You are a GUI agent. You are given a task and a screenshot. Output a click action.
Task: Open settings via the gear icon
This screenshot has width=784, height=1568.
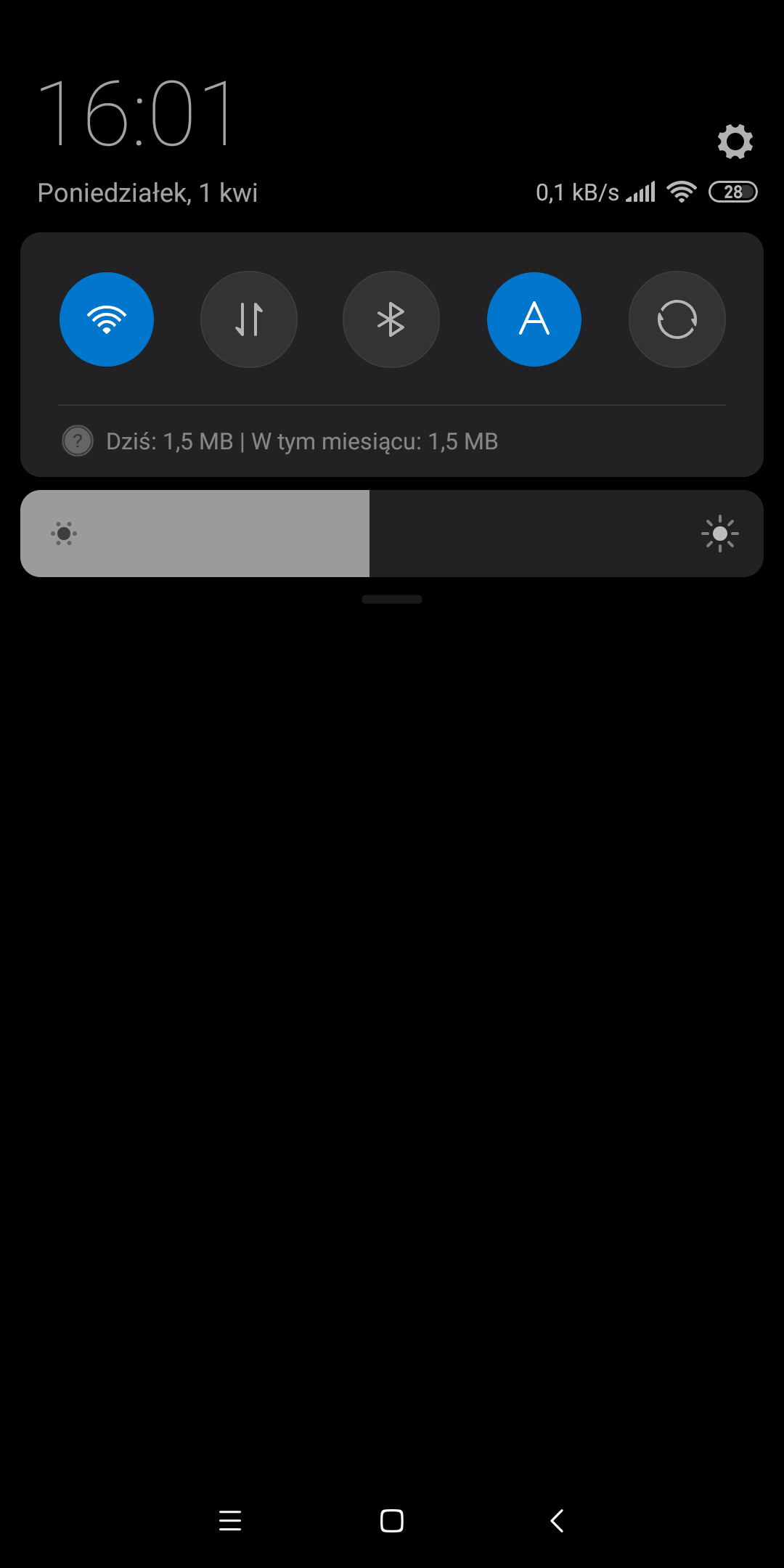click(735, 141)
